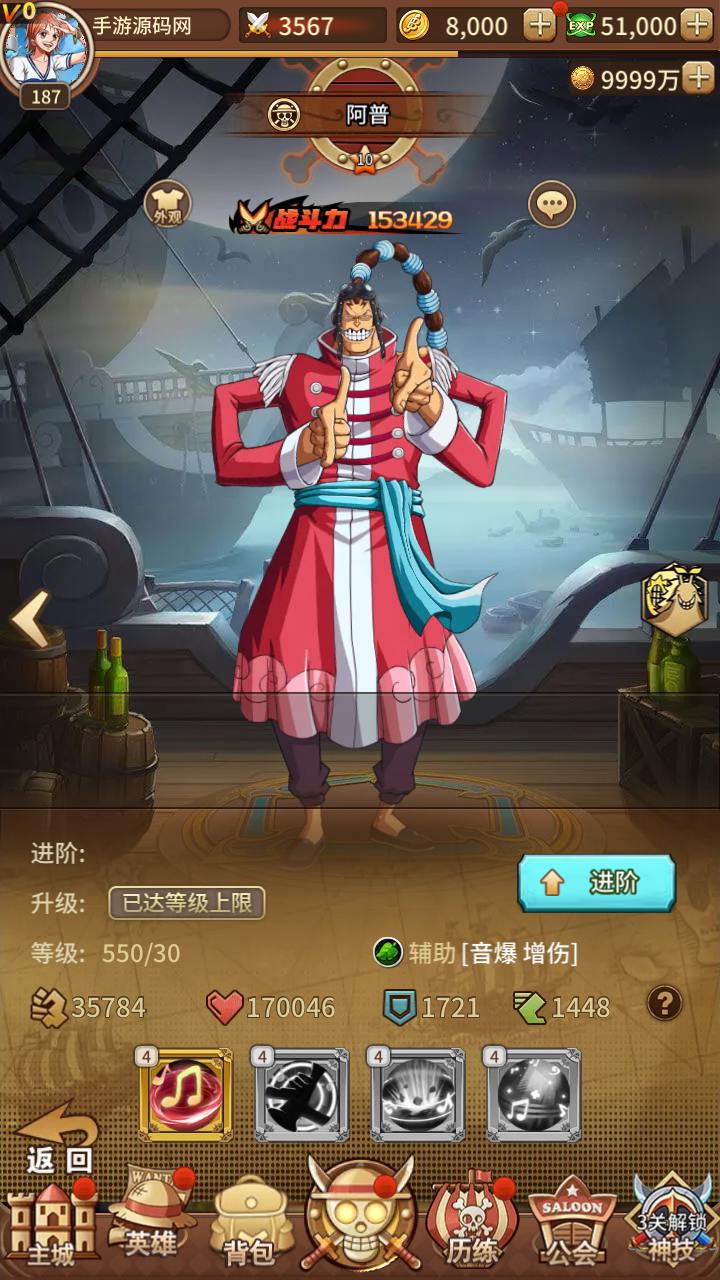
Task: Go to previous hero with left arrow
Action: coord(30,619)
